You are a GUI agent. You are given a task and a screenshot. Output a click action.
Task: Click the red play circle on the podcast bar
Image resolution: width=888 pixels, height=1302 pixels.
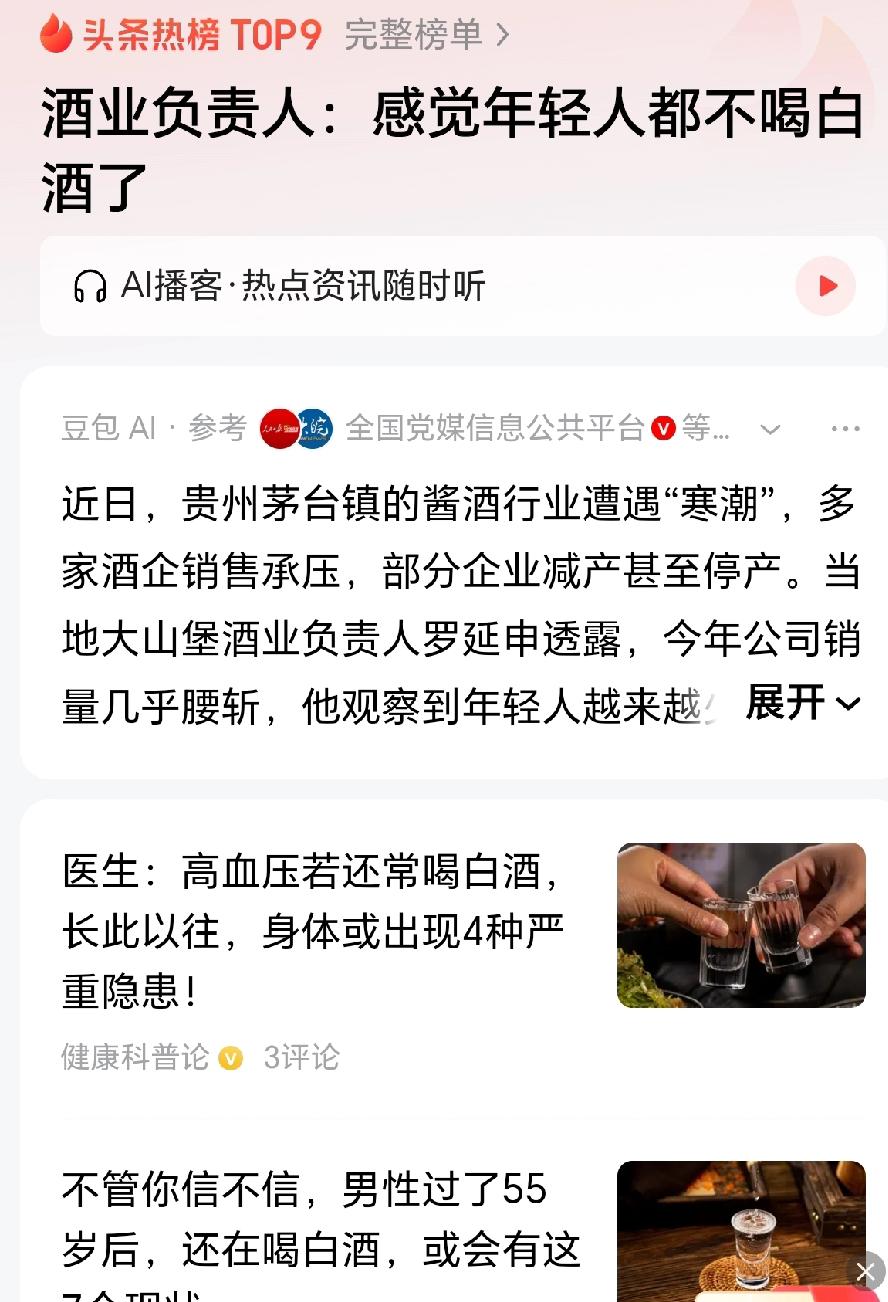[824, 286]
